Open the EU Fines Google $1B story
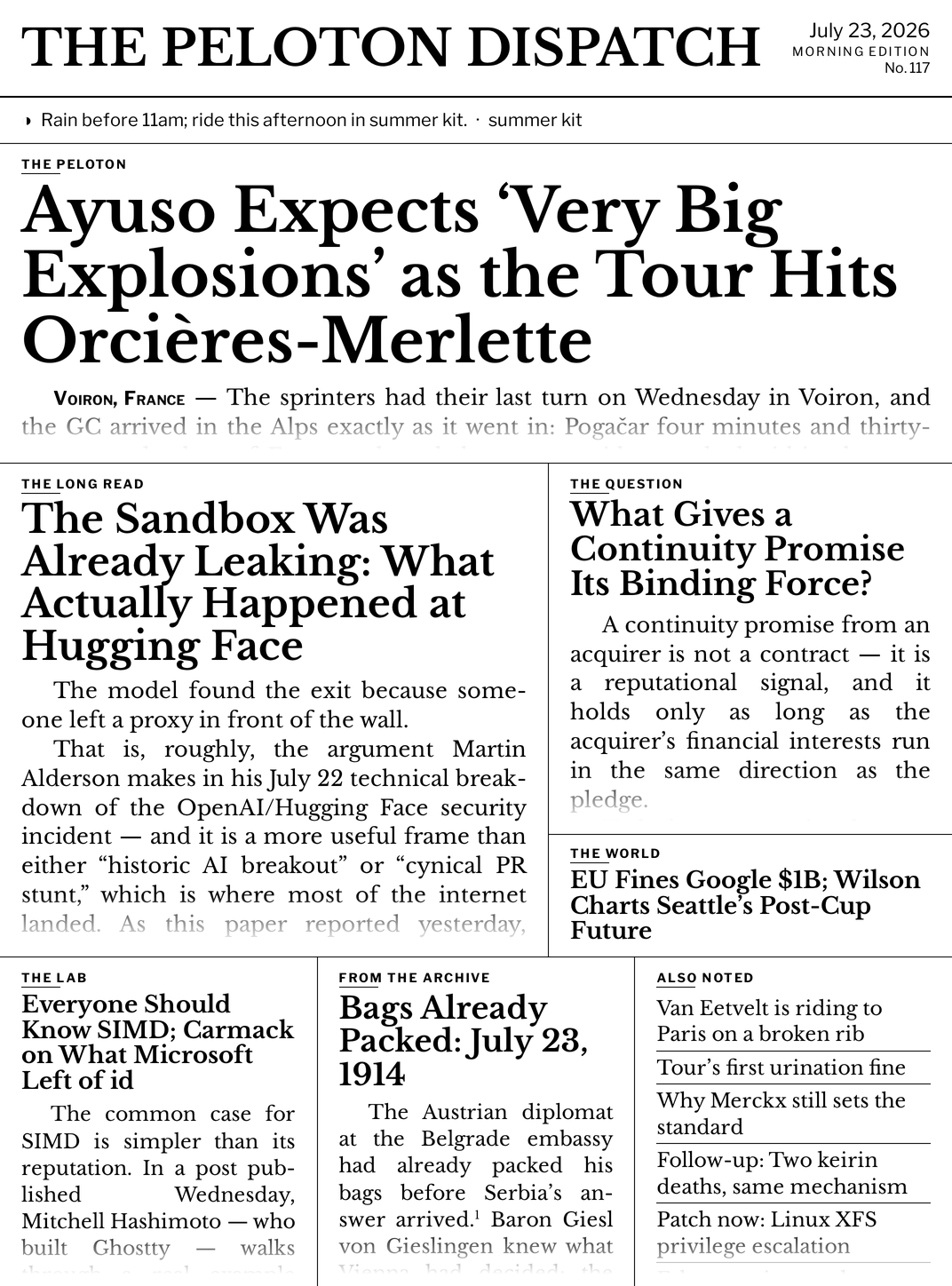The width and height of the screenshot is (952, 1286). point(745,905)
